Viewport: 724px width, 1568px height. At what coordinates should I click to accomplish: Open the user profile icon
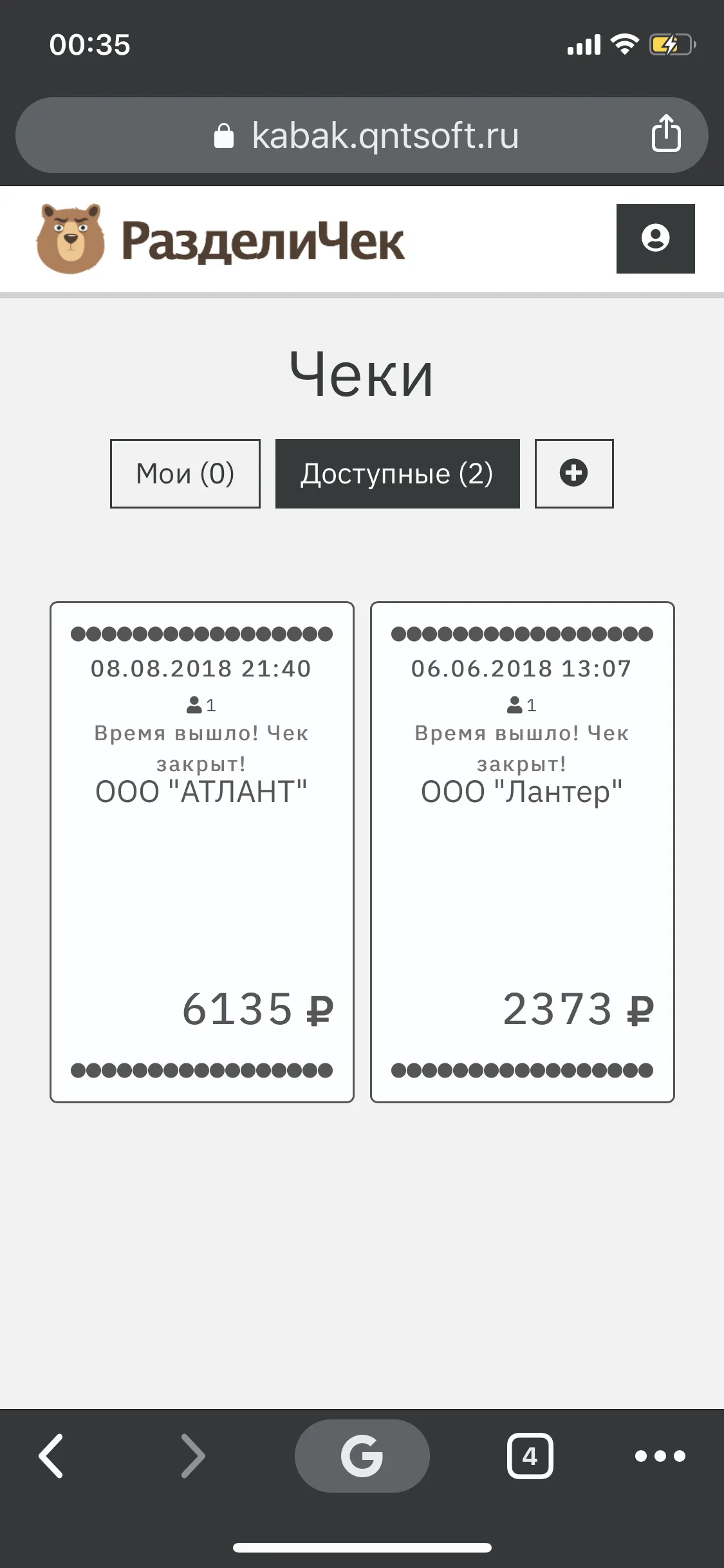(655, 239)
